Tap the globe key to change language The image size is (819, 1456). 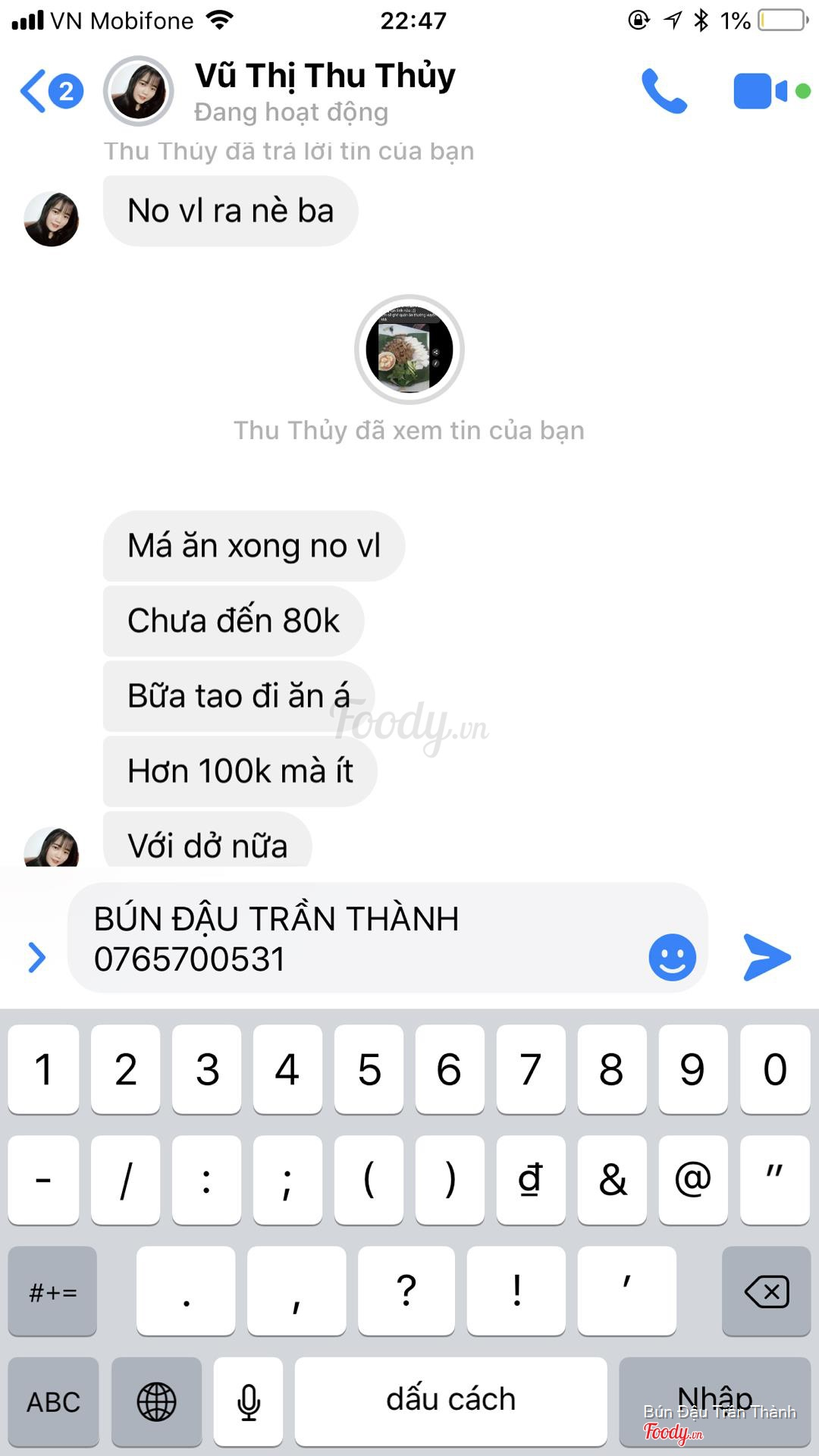[156, 1401]
